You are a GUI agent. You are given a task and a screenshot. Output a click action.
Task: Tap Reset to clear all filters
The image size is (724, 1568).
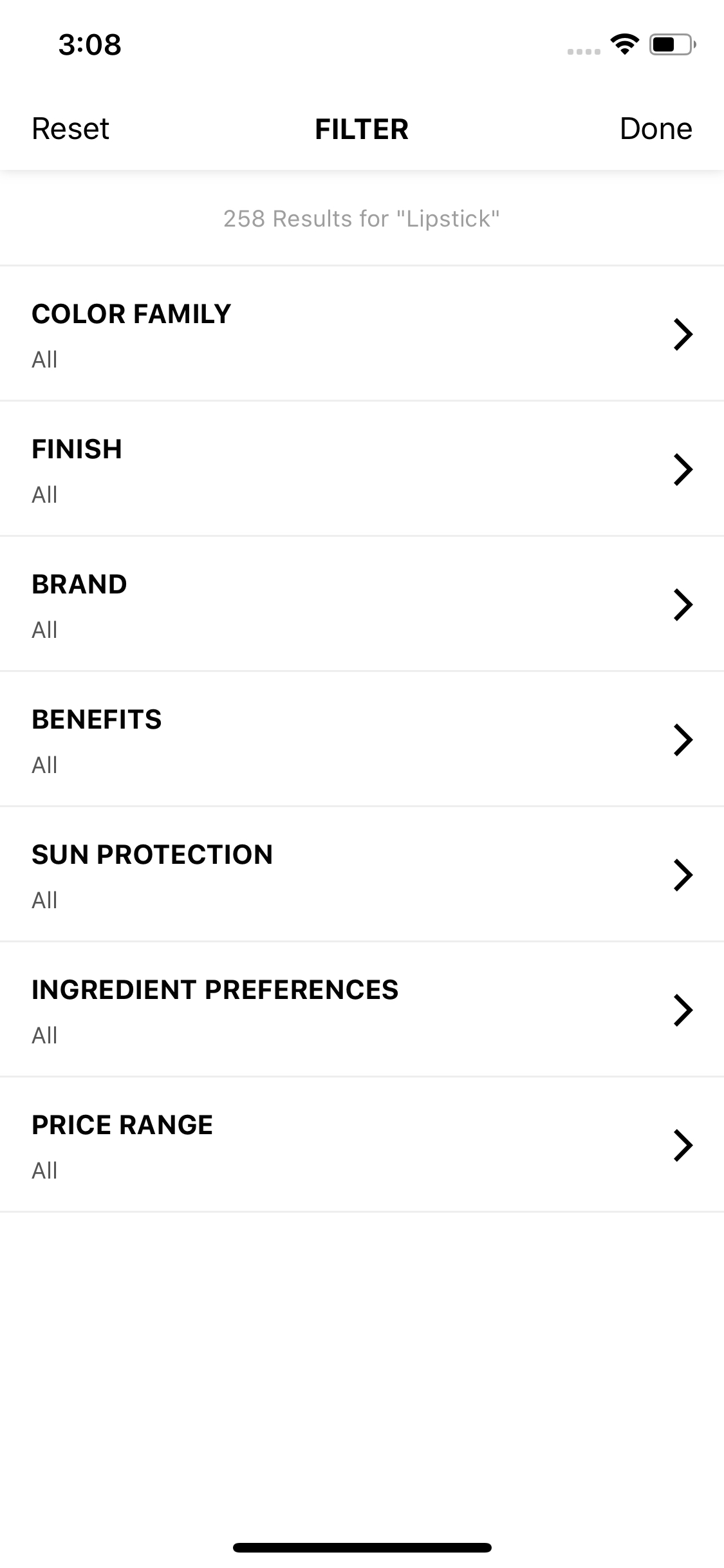click(x=70, y=129)
